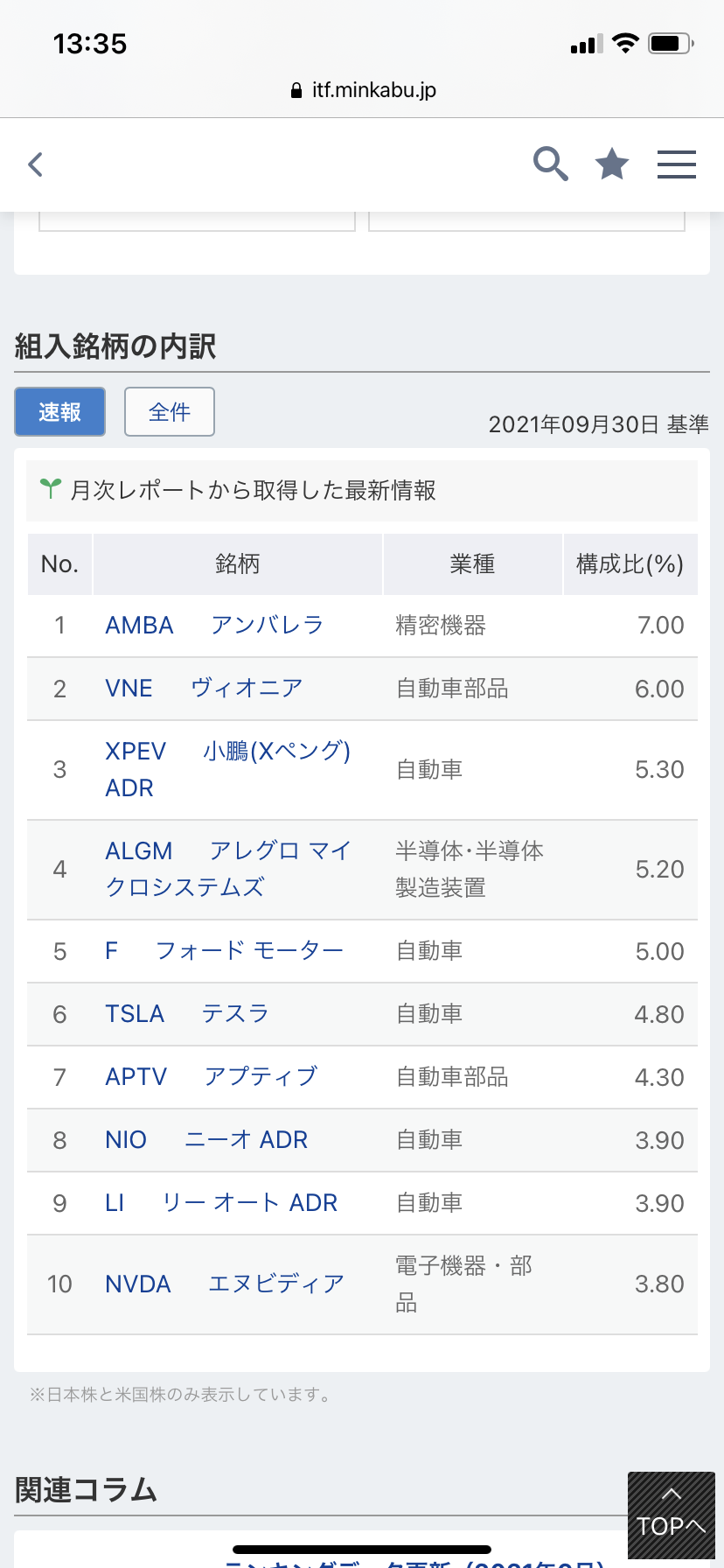The width and height of the screenshot is (724, 1568).
Task: Open the hamburger menu
Action: click(677, 164)
